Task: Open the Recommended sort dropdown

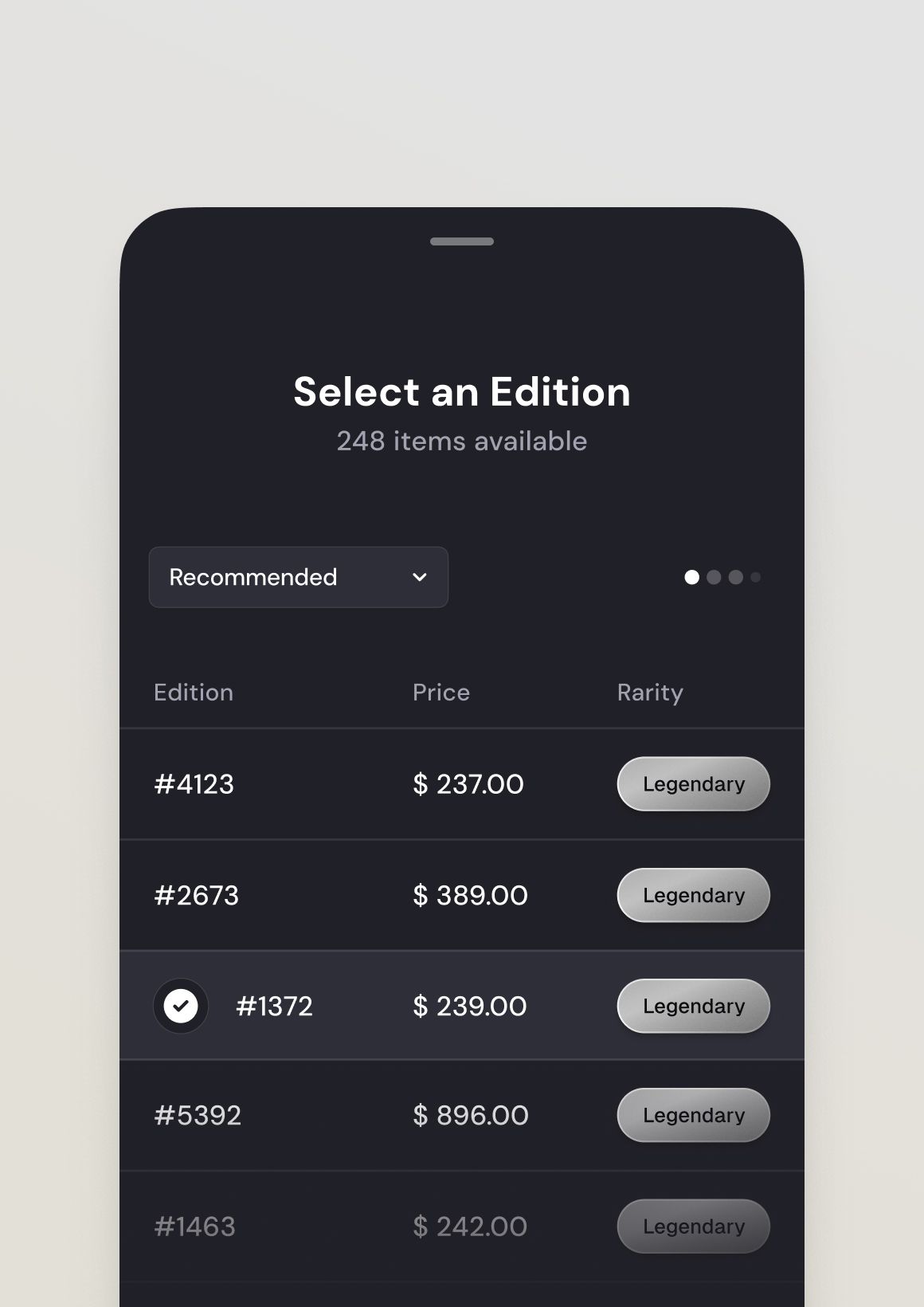Action: click(298, 577)
